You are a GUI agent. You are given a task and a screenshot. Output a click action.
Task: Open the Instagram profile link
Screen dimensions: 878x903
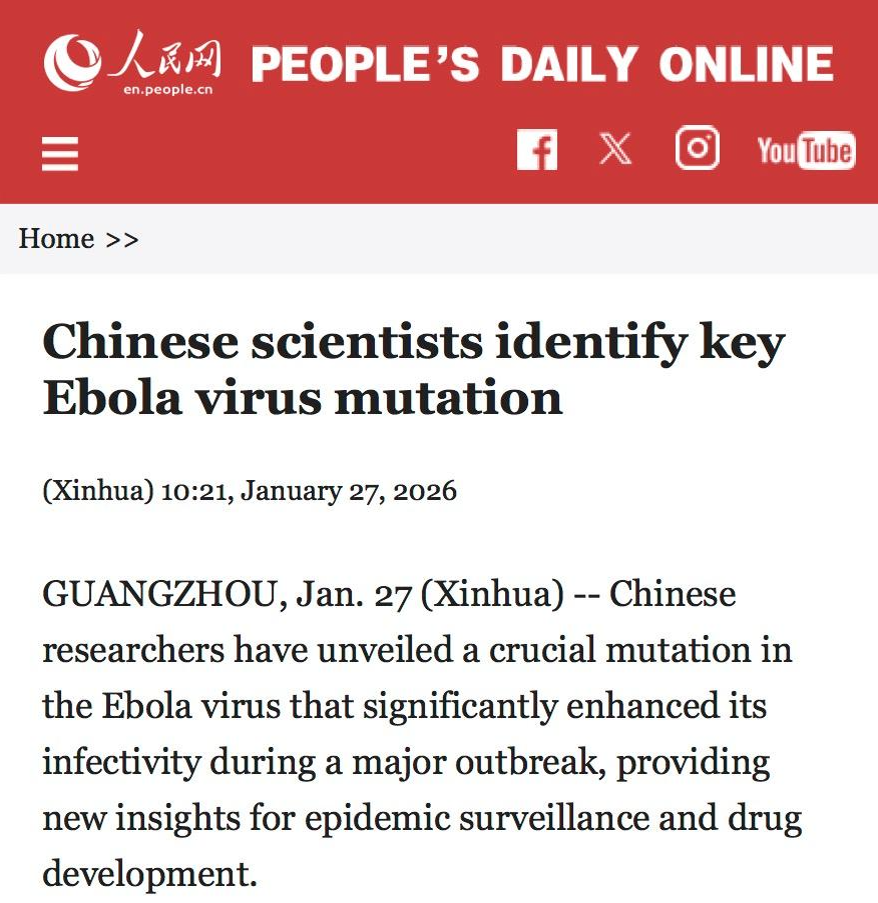697,149
